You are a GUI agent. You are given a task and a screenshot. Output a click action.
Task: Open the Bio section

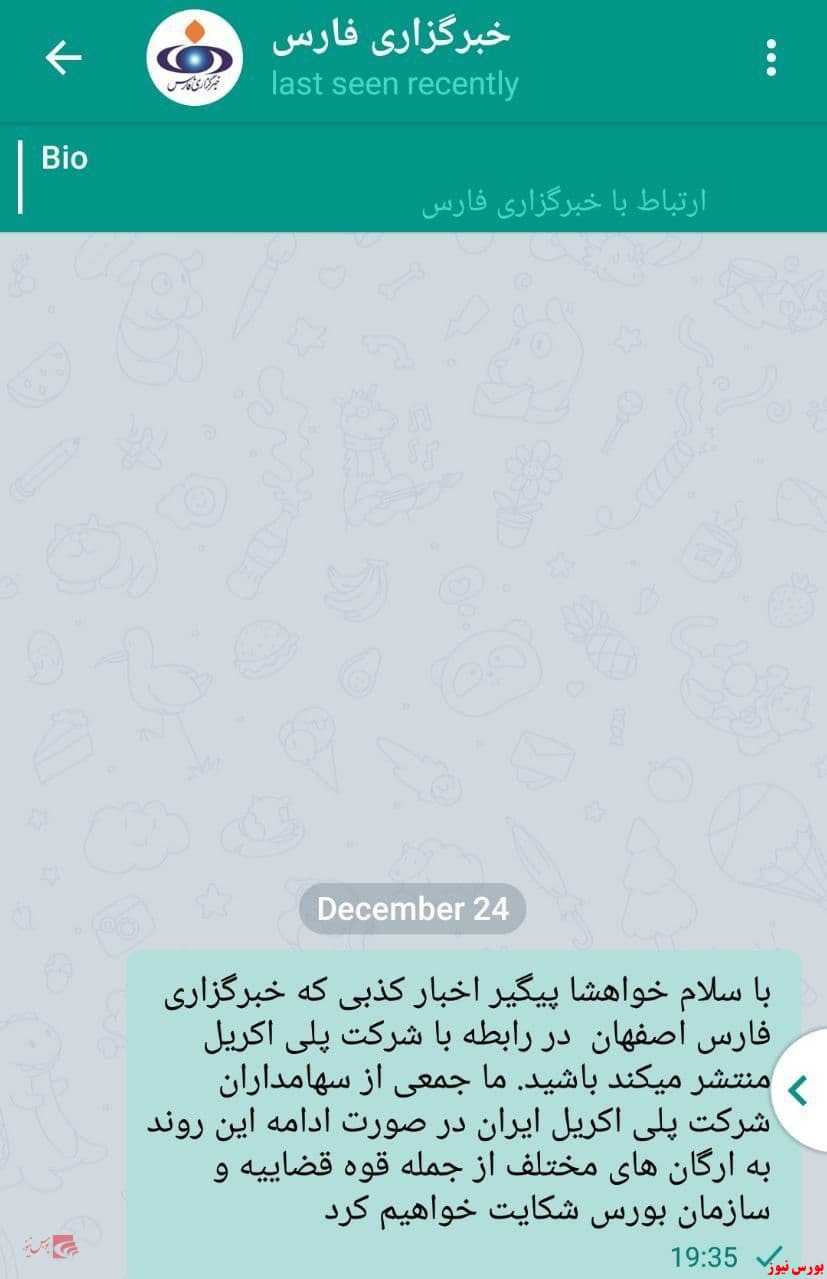click(370, 179)
